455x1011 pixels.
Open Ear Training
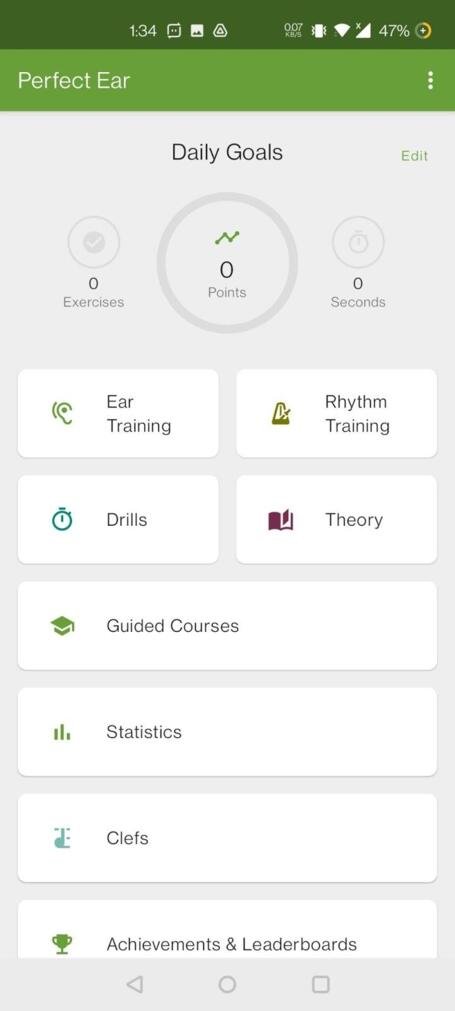[x=118, y=413]
